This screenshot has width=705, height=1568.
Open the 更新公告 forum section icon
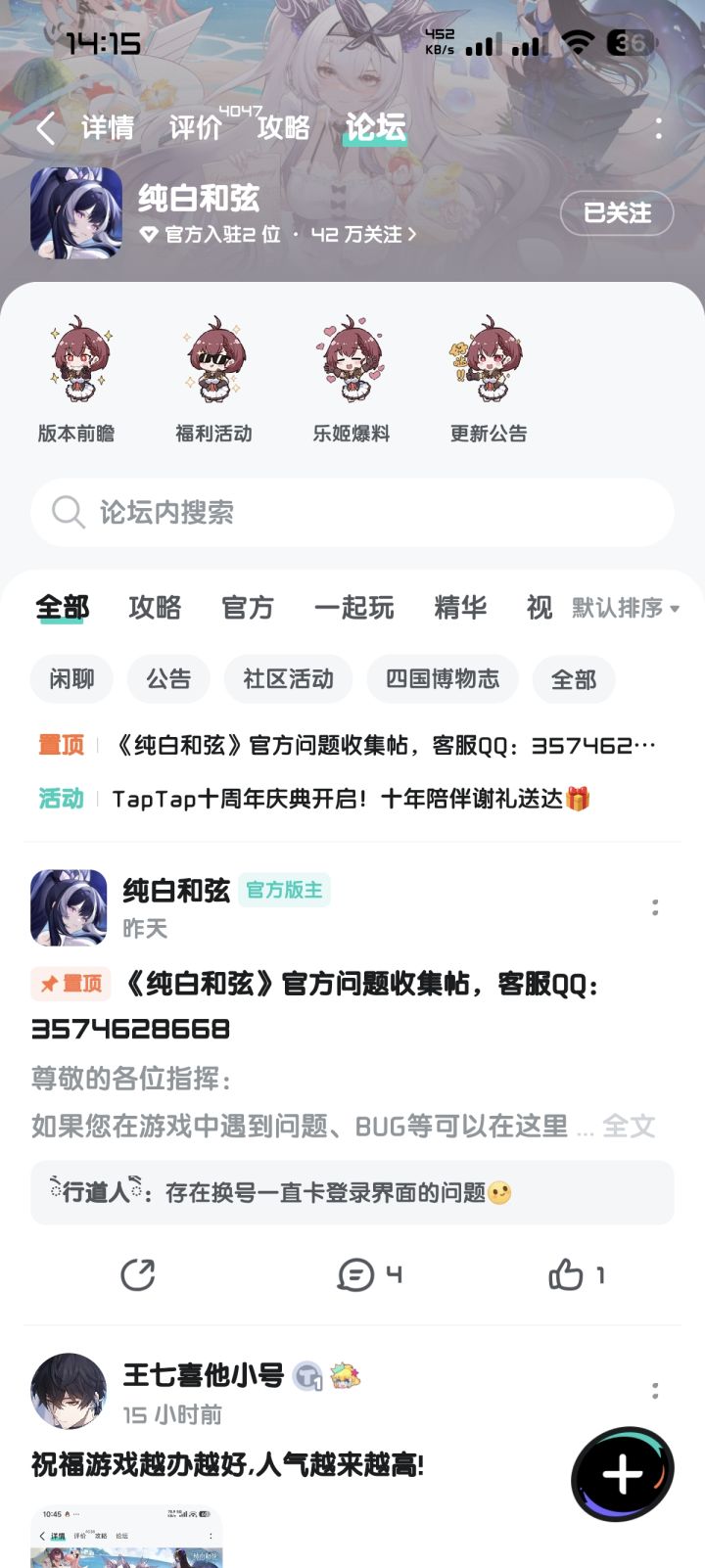tap(488, 367)
